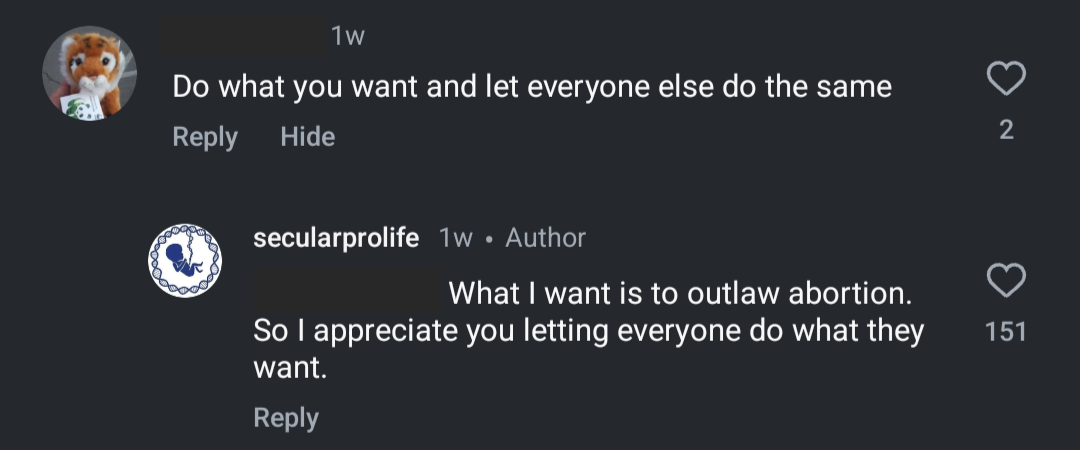Open the secularprolife username
Image resolution: width=1080 pixels, height=450 pixels.
336,238
